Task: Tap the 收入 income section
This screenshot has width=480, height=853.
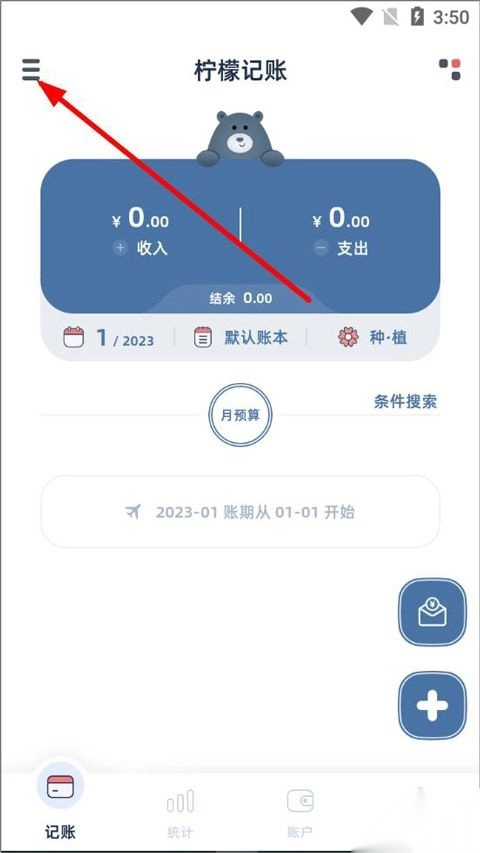Action: (140, 232)
